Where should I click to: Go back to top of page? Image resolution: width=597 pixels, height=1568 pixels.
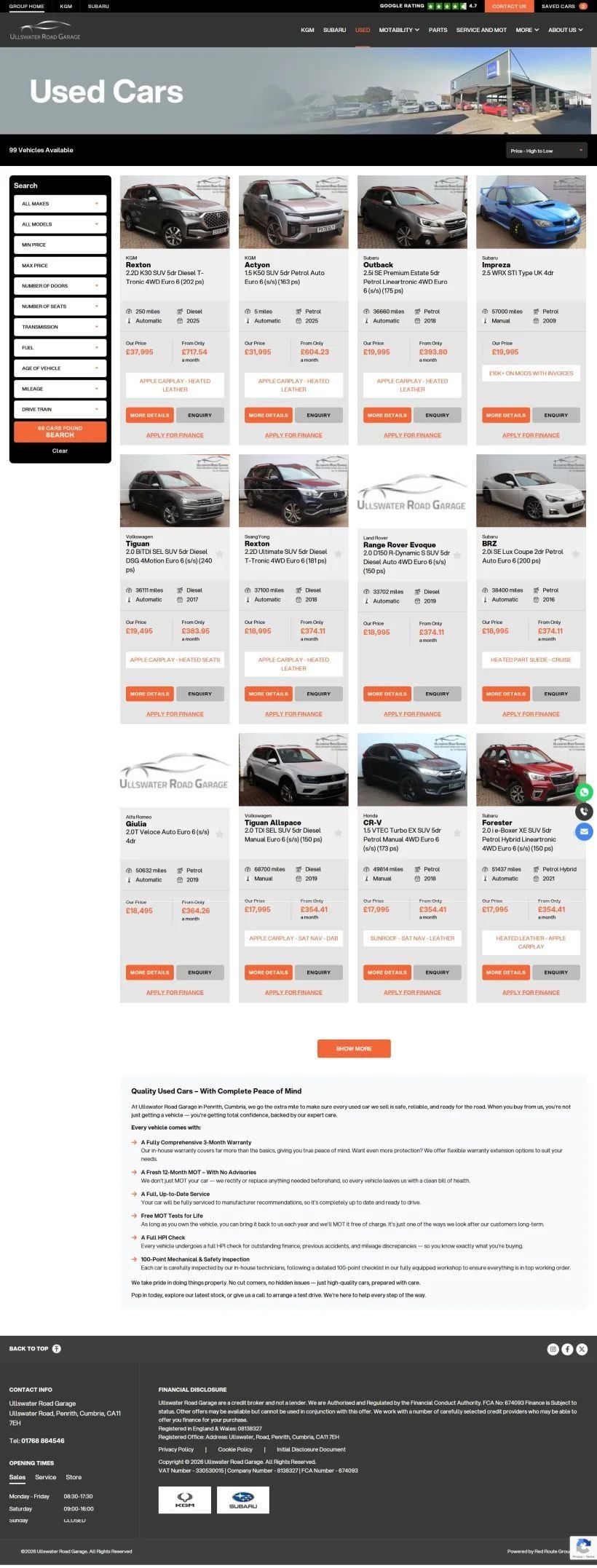35,1348
